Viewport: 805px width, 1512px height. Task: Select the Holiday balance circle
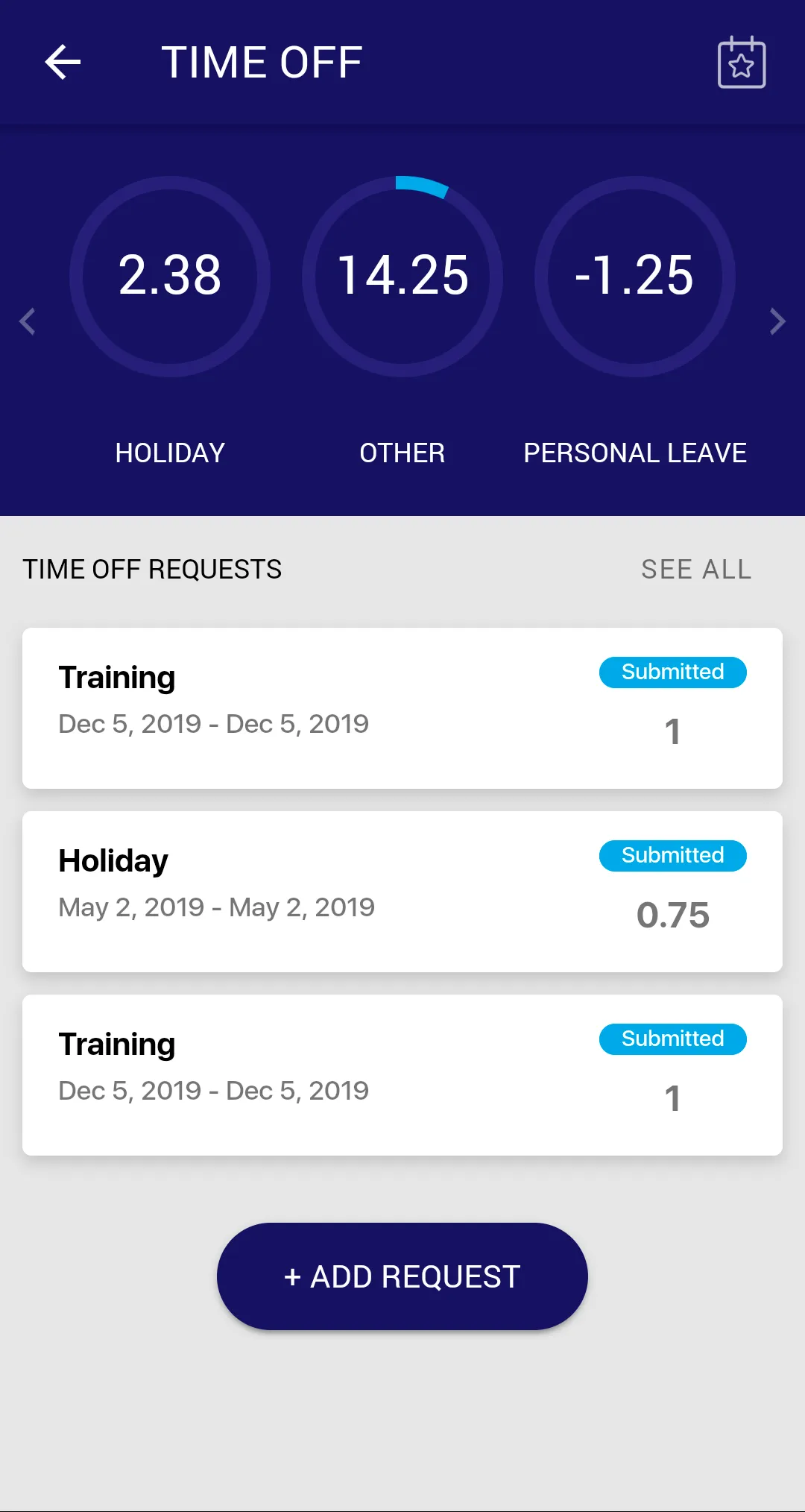tap(170, 277)
